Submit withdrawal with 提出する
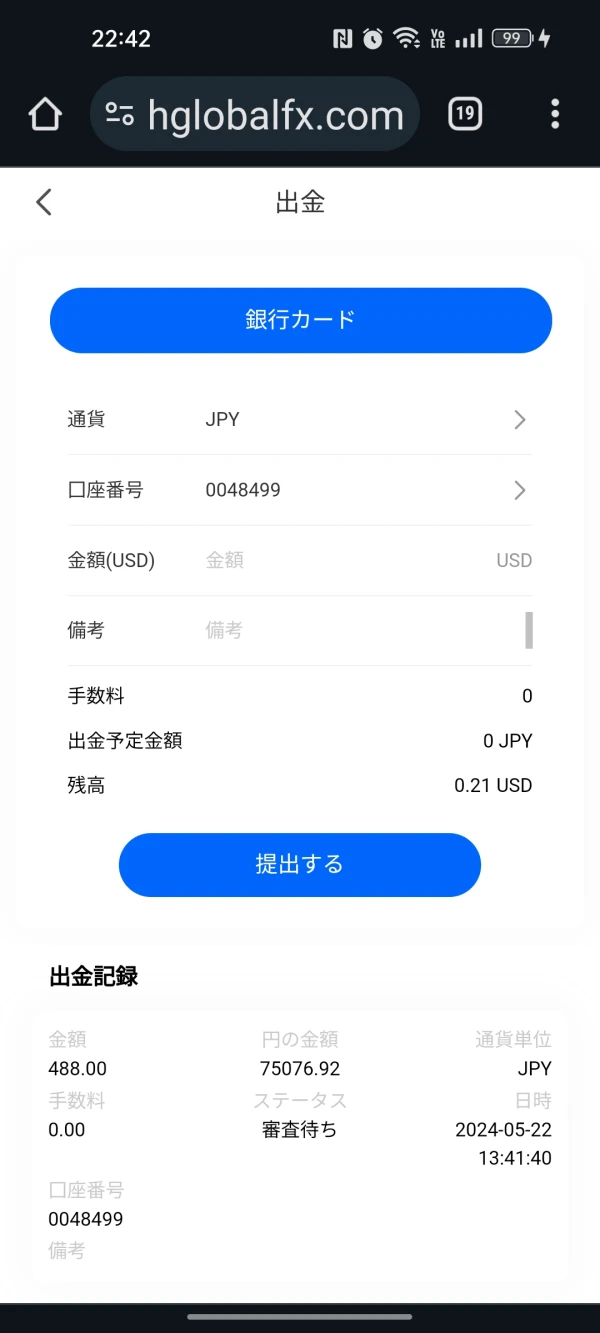The width and height of the screenshot is (600, 1333). click(x=300, y=865)
